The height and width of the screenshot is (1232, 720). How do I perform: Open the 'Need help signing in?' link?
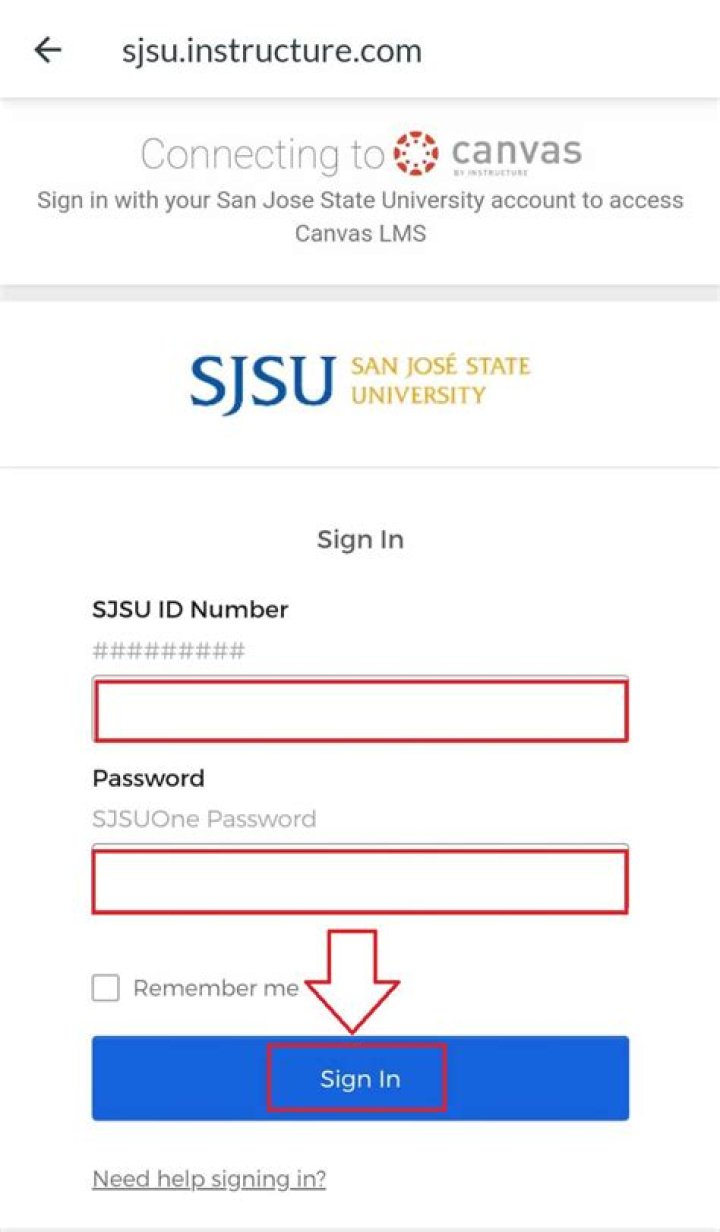[207, 1178]
